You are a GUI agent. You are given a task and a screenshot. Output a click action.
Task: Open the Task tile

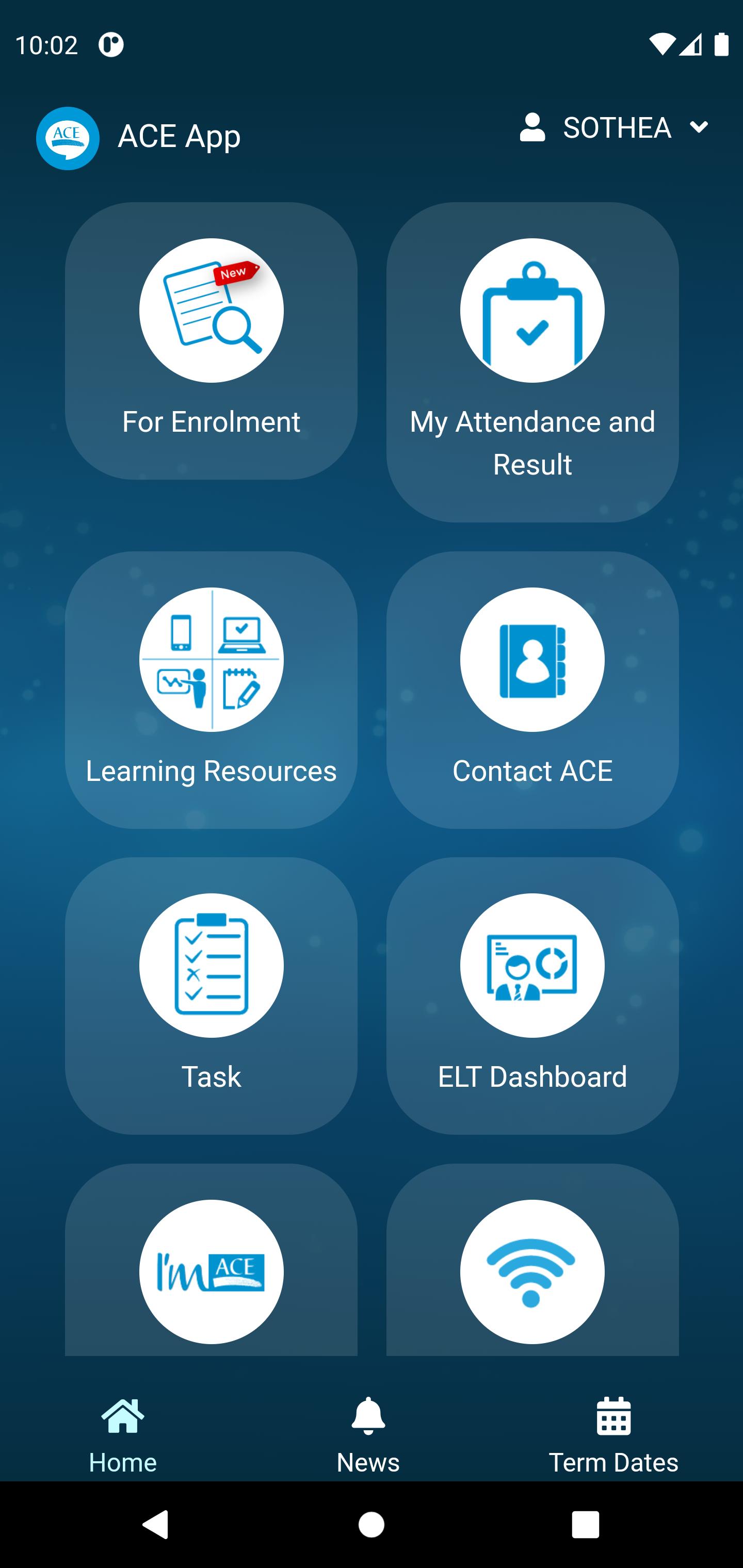pyautogui.click(x=211, y=995)
